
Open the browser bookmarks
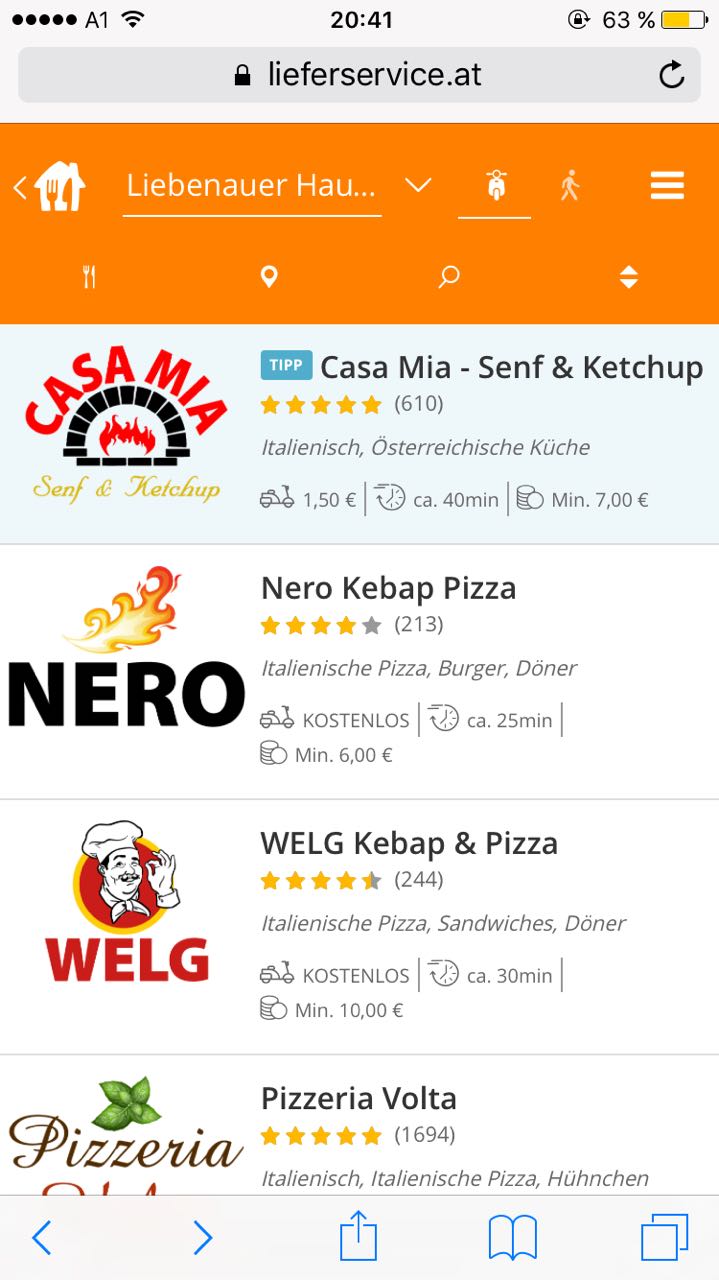pos(512,1238)
